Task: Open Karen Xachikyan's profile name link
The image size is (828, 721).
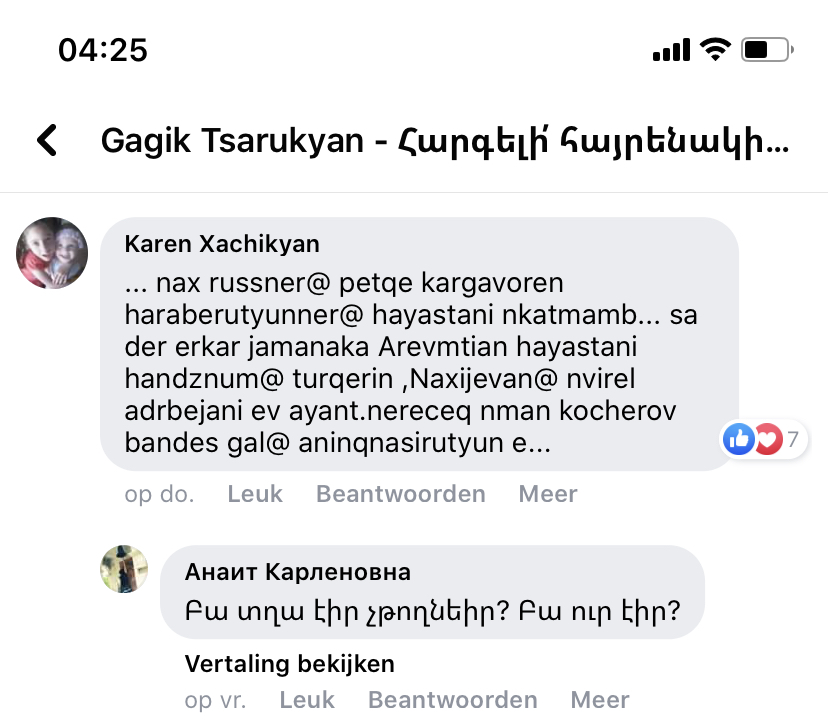Action: 221,245
